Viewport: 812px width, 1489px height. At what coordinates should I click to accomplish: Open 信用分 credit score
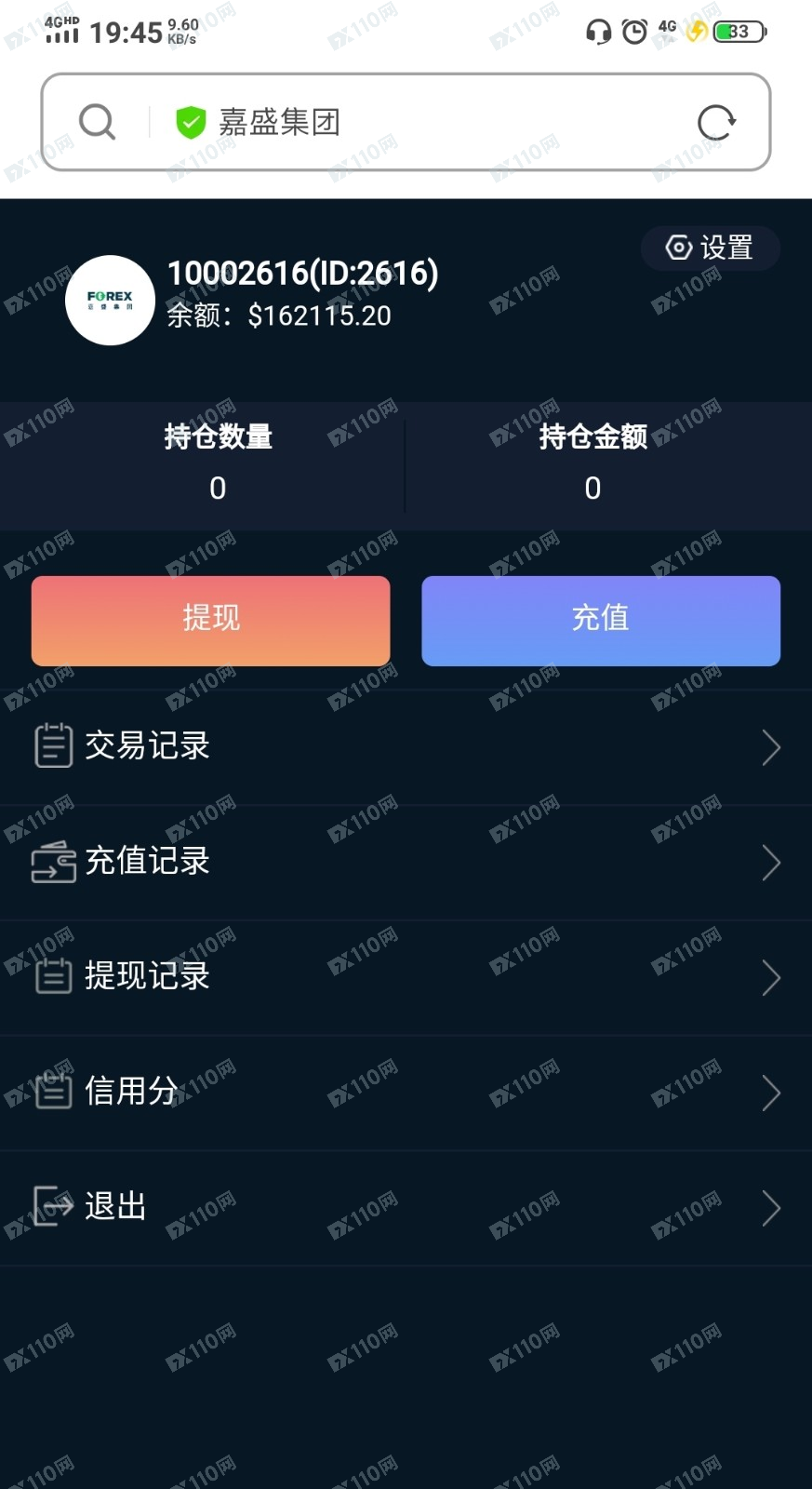click(406, 1092)
